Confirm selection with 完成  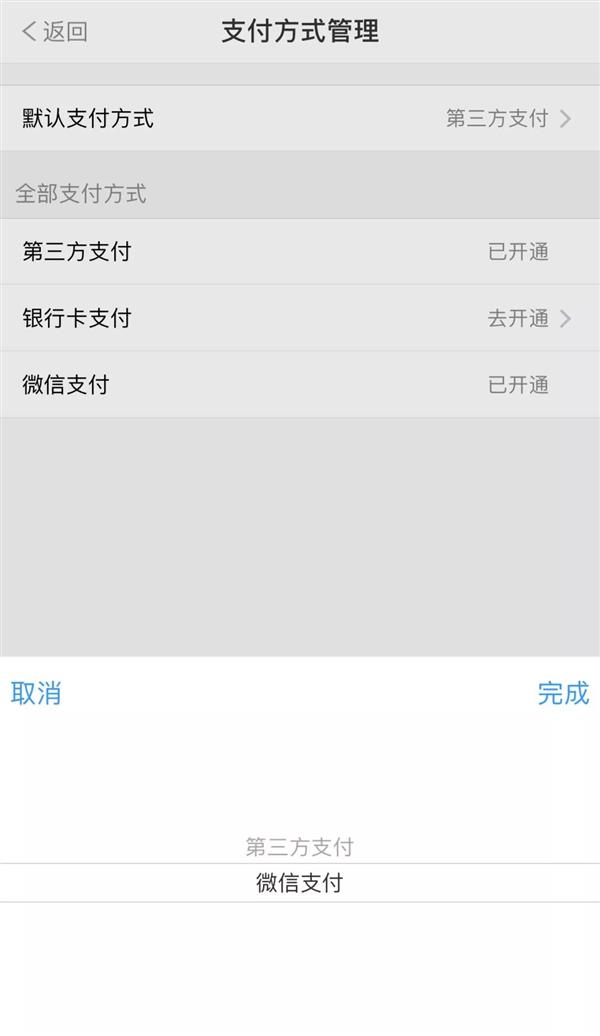[x=563, y=693]
